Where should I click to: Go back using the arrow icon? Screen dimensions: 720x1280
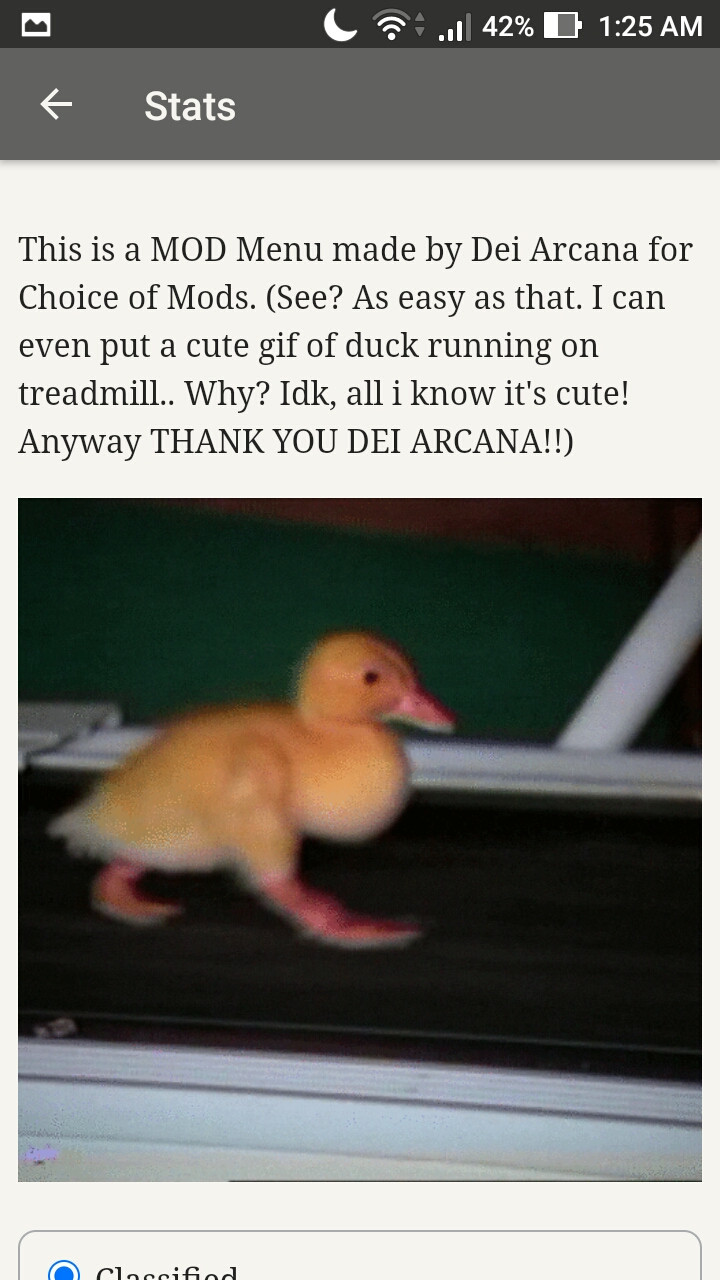[56, 104]
